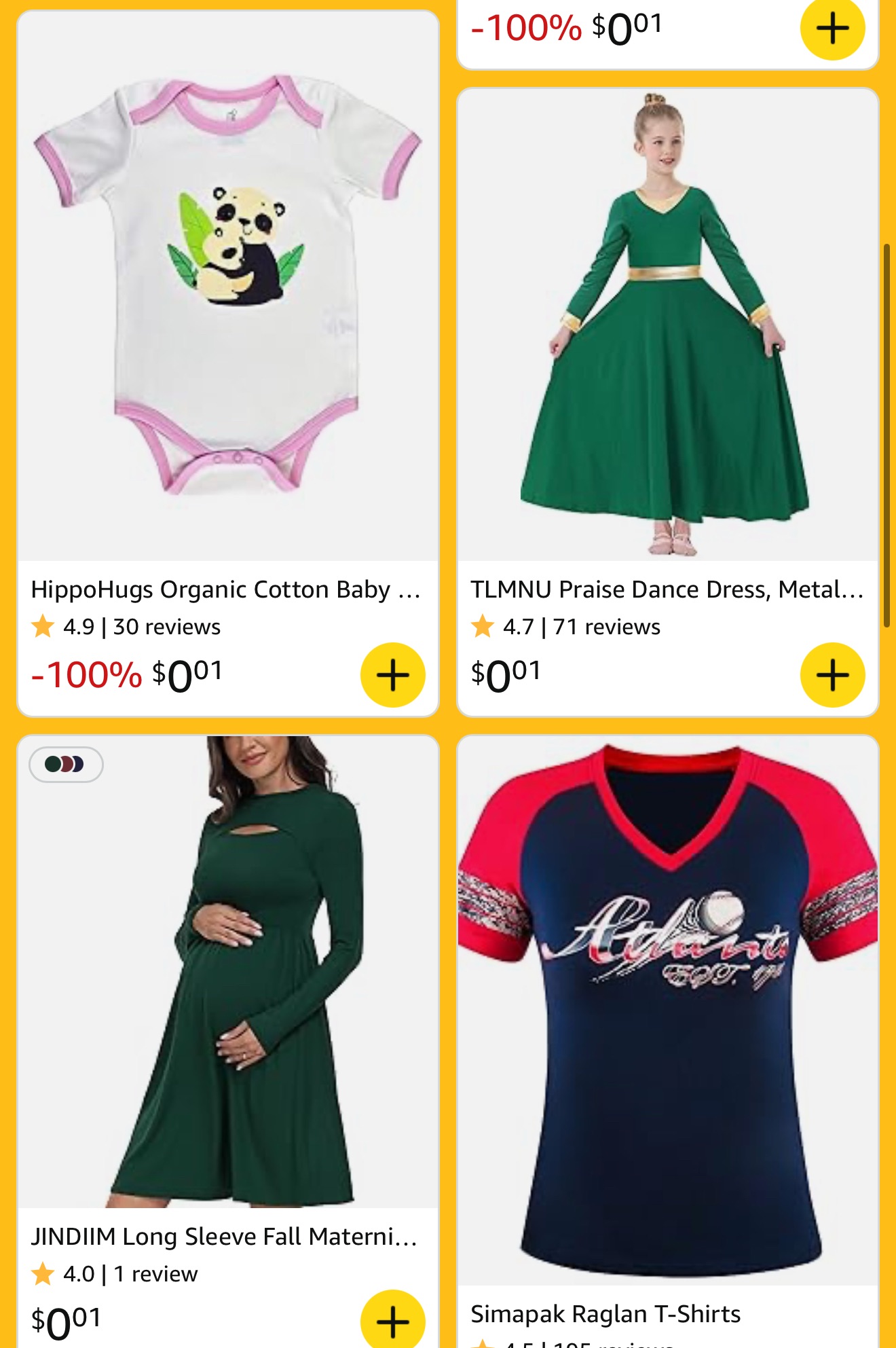The width and height of the screenshot is (896, 1348).
Task: Add JINDIIM Long Sleeve Maternity dress to cart
Action: (392, 1321)
